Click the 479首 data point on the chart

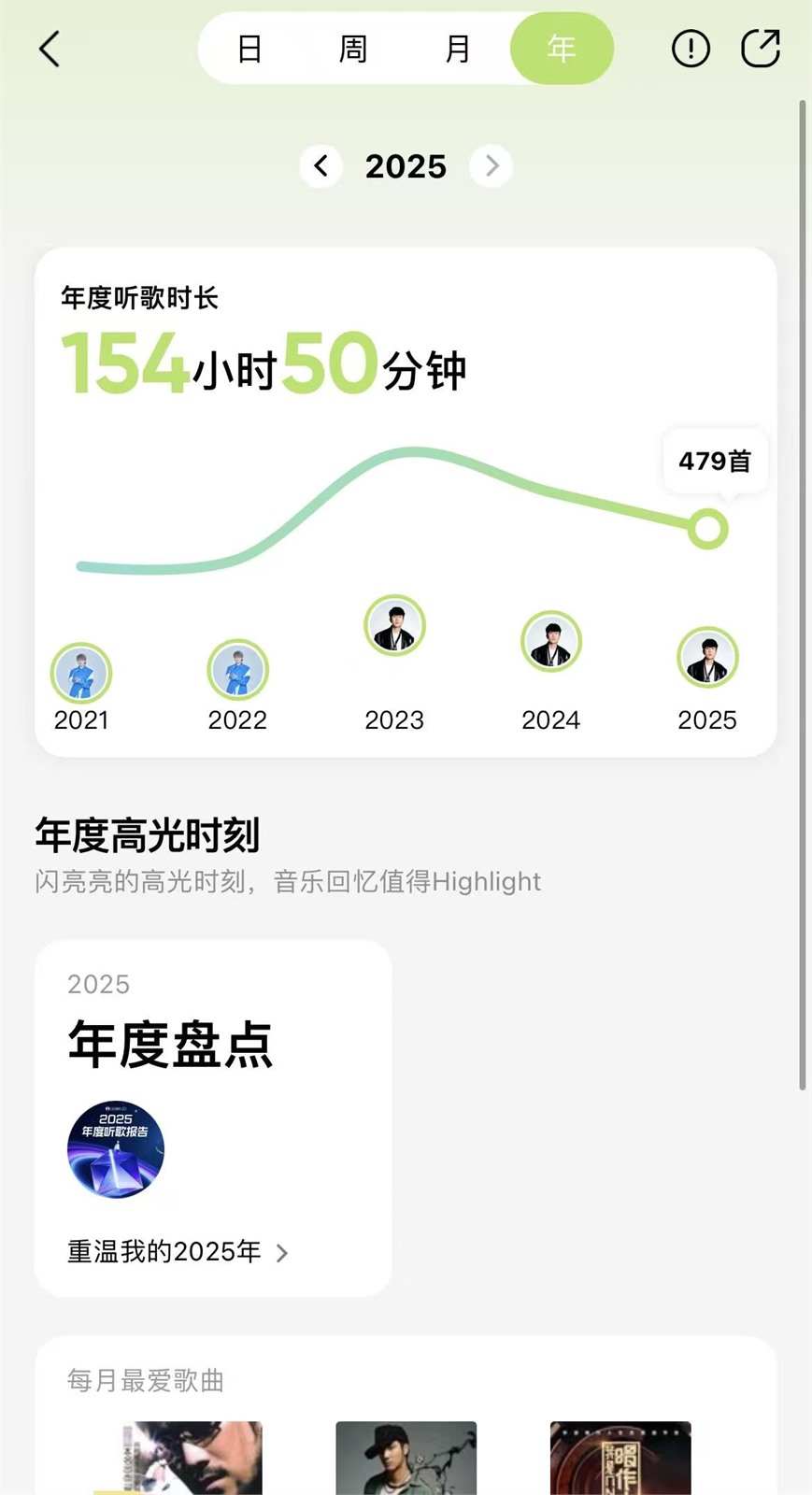707,528
